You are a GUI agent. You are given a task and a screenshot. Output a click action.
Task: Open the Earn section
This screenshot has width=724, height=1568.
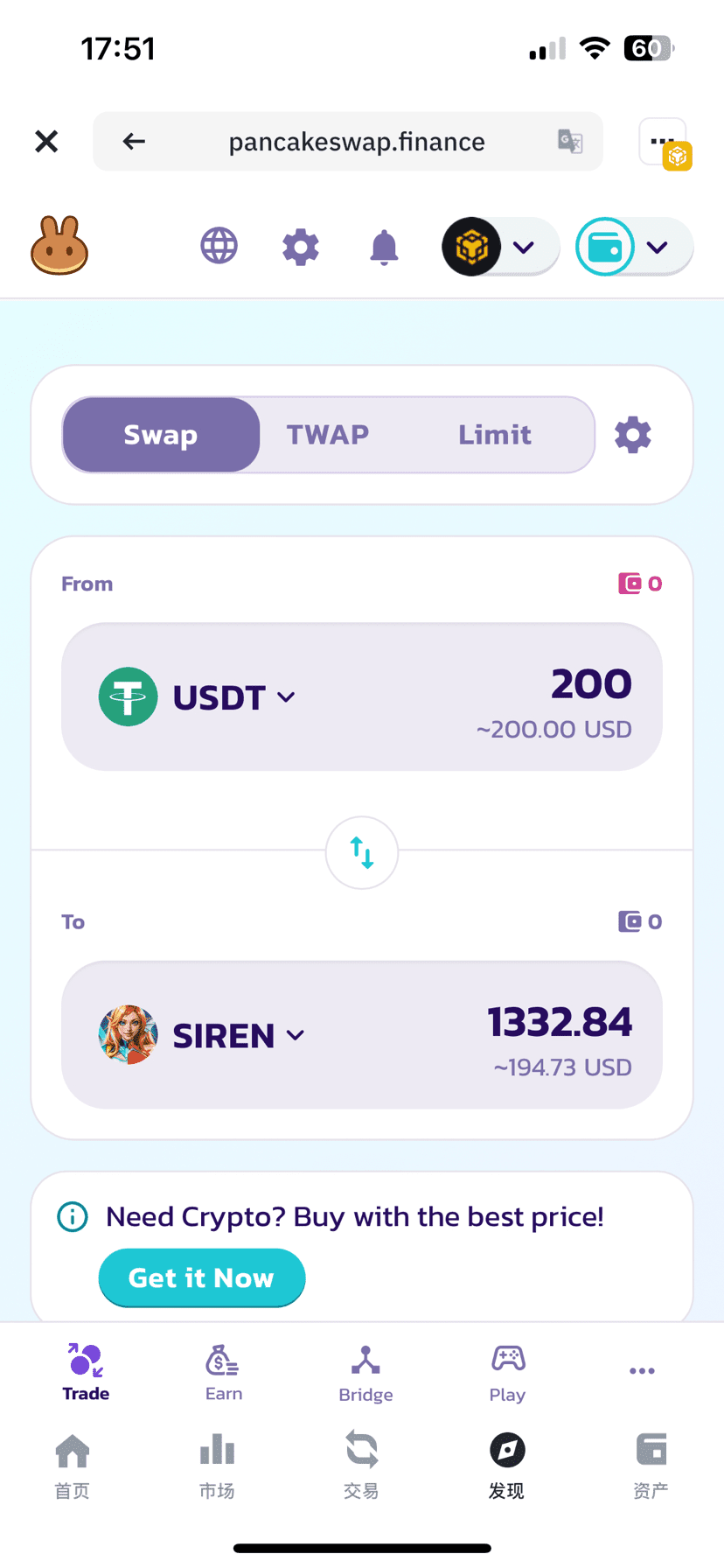pos(224,1373)
